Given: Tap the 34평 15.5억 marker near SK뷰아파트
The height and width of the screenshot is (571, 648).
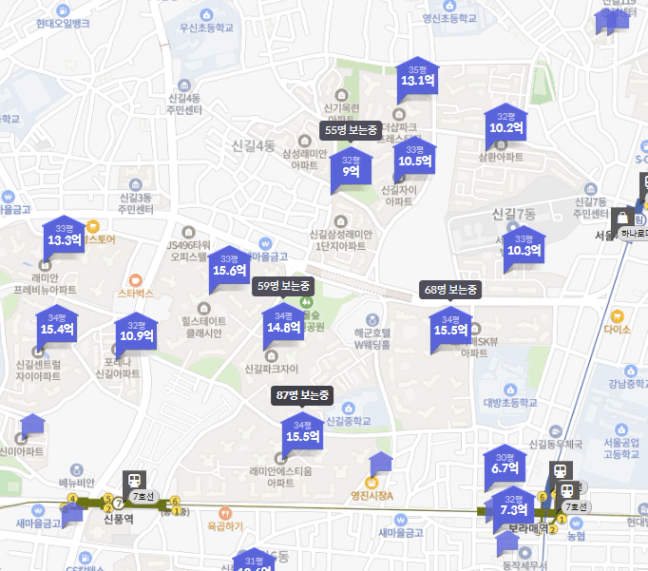Looking at the screenshot, I should click(450, 327).
